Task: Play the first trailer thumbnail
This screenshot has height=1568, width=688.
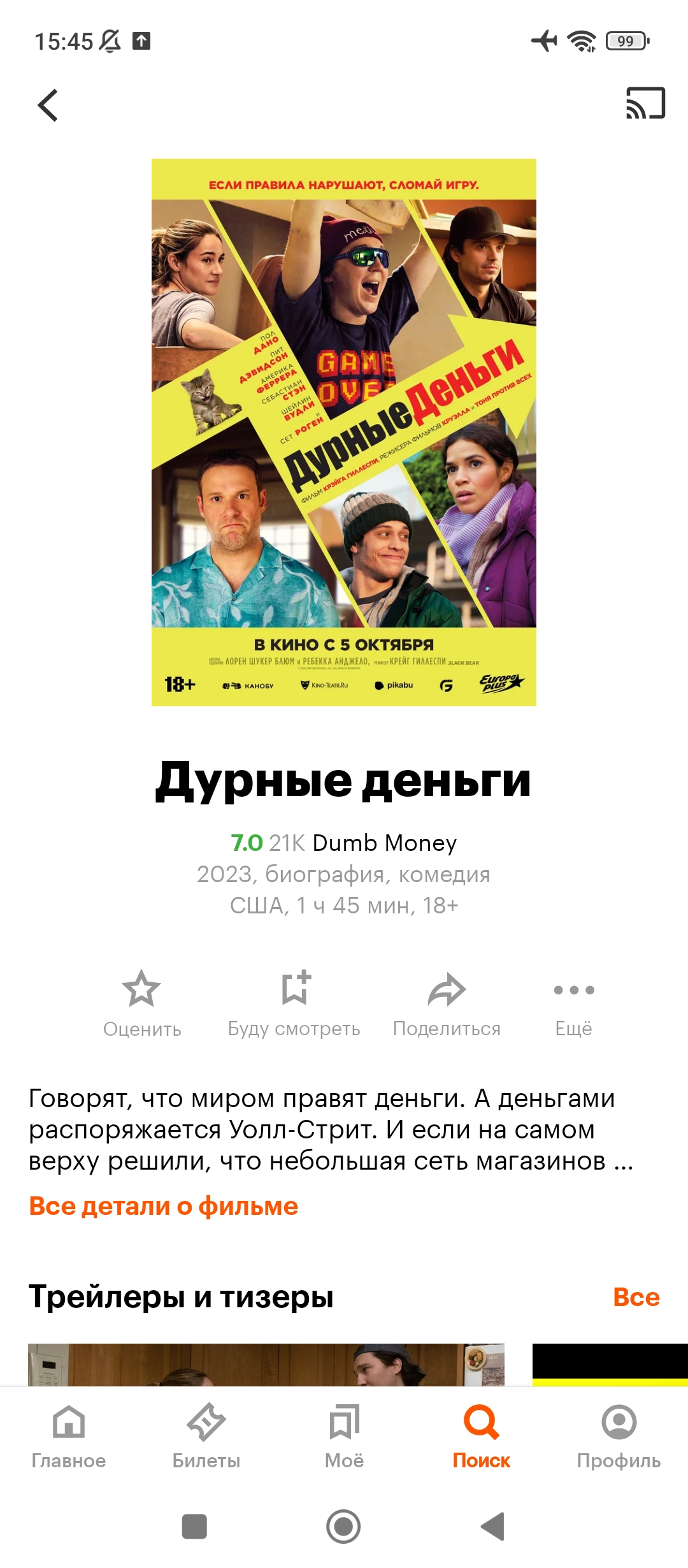Action: 266,1364
